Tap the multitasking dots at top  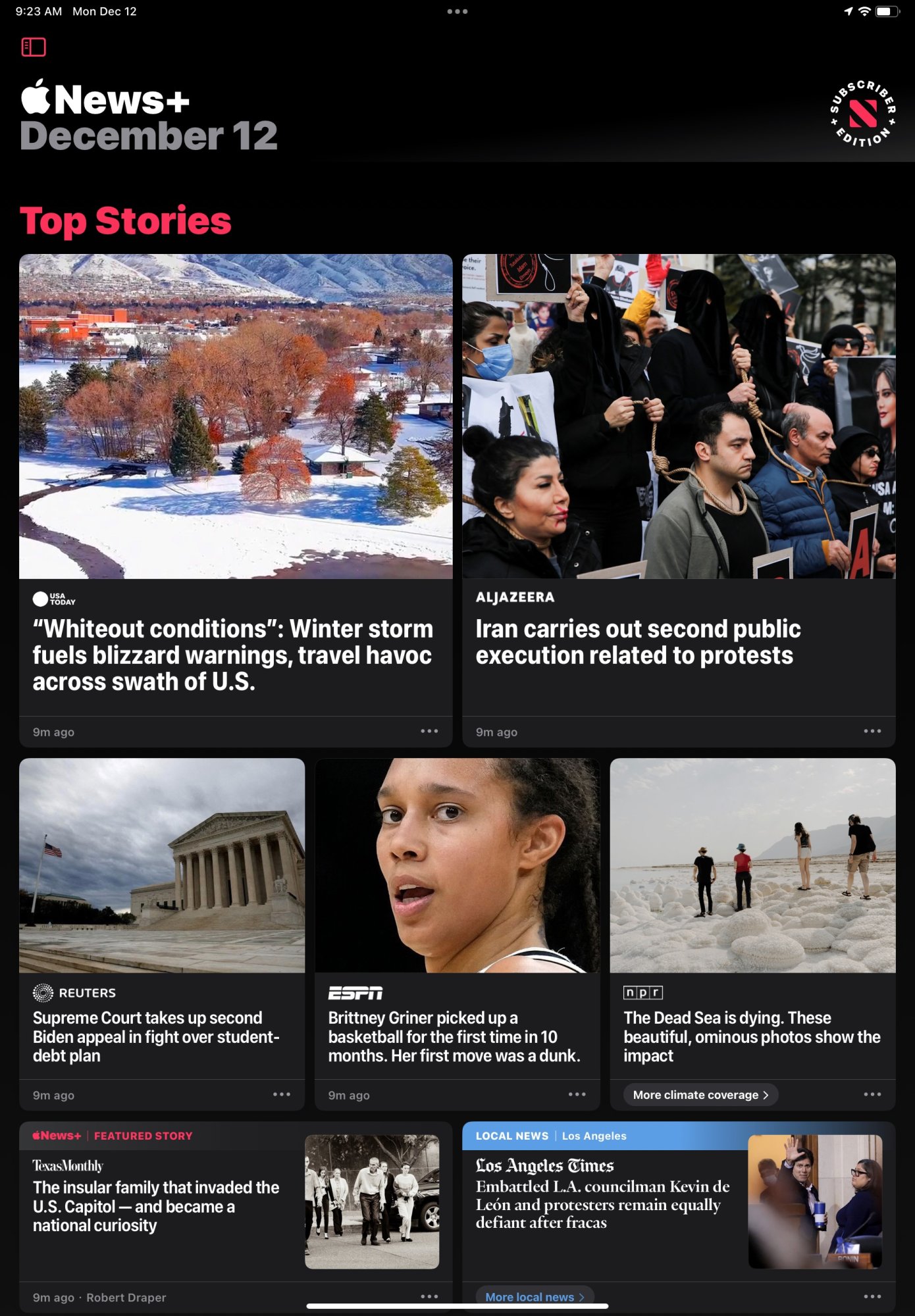click(457, 11)
